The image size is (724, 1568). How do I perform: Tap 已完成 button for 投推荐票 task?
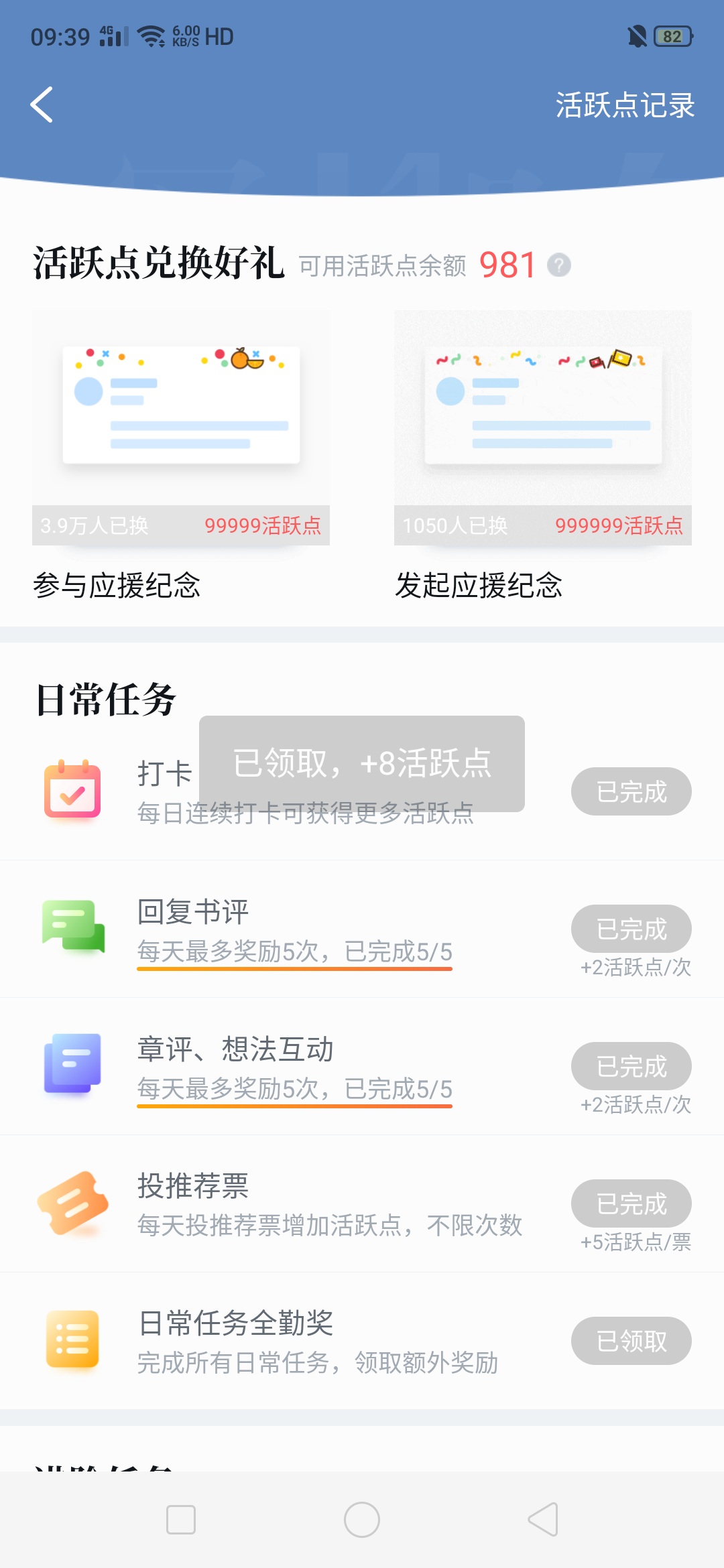pyautogui.click(x=631, y=1203)
